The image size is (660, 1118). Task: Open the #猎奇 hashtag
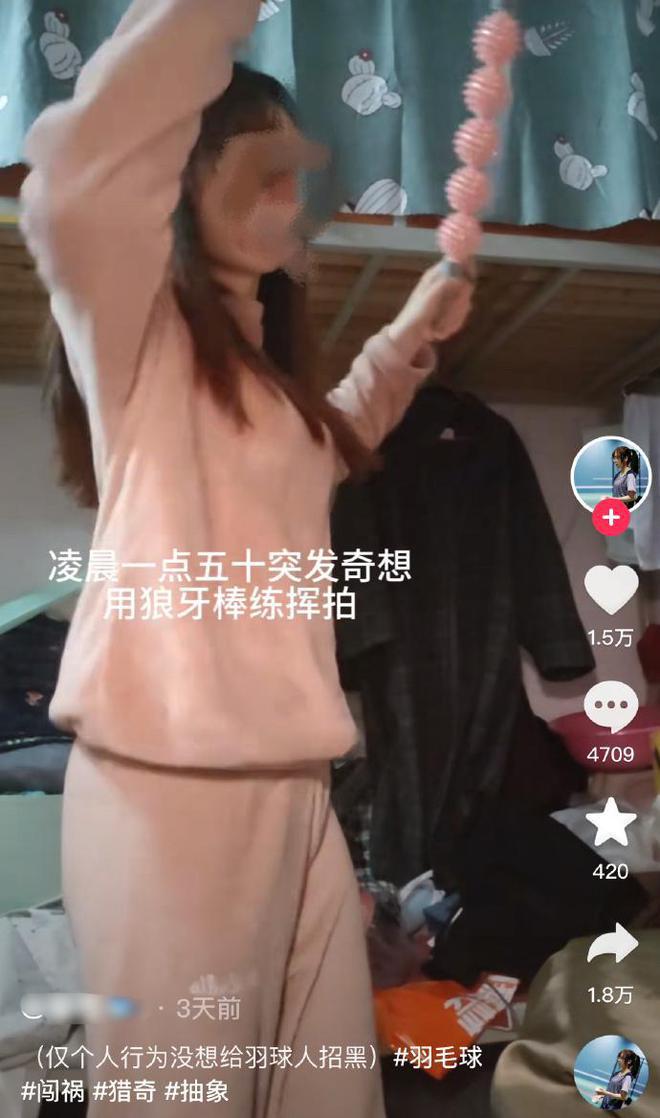pos(124,1090)
